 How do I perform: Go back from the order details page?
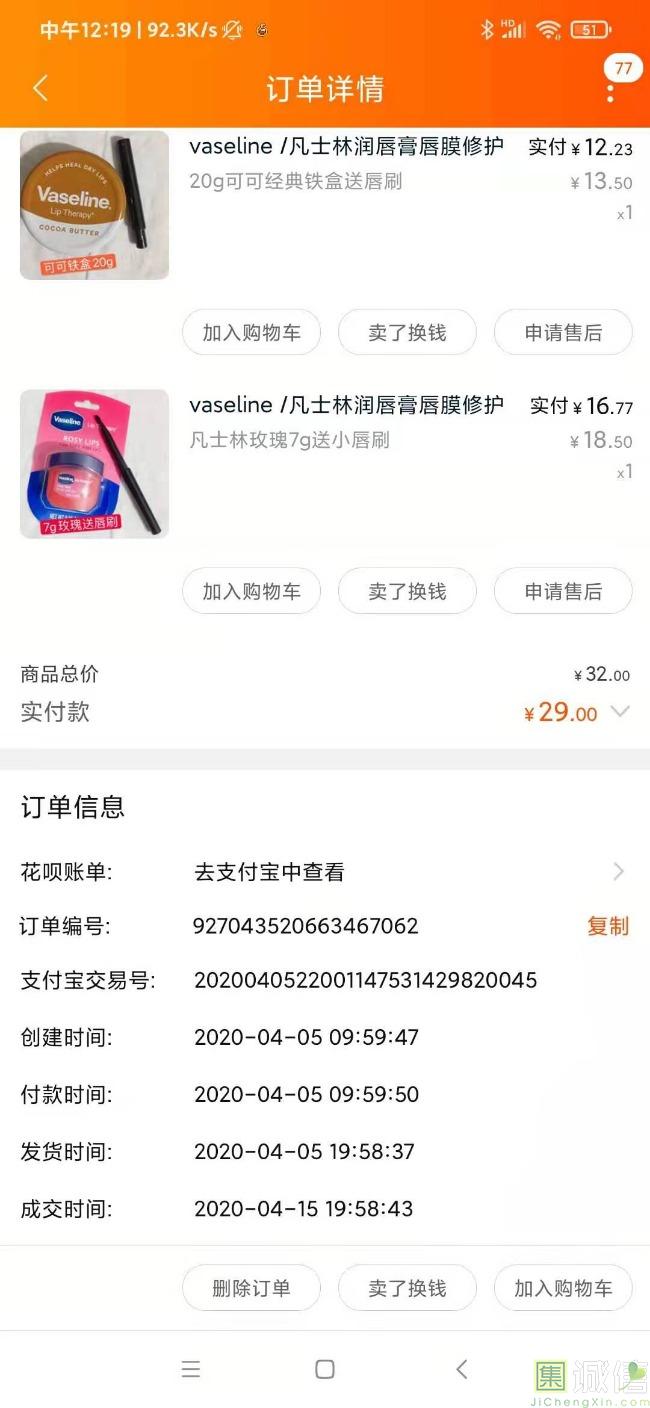40,88
